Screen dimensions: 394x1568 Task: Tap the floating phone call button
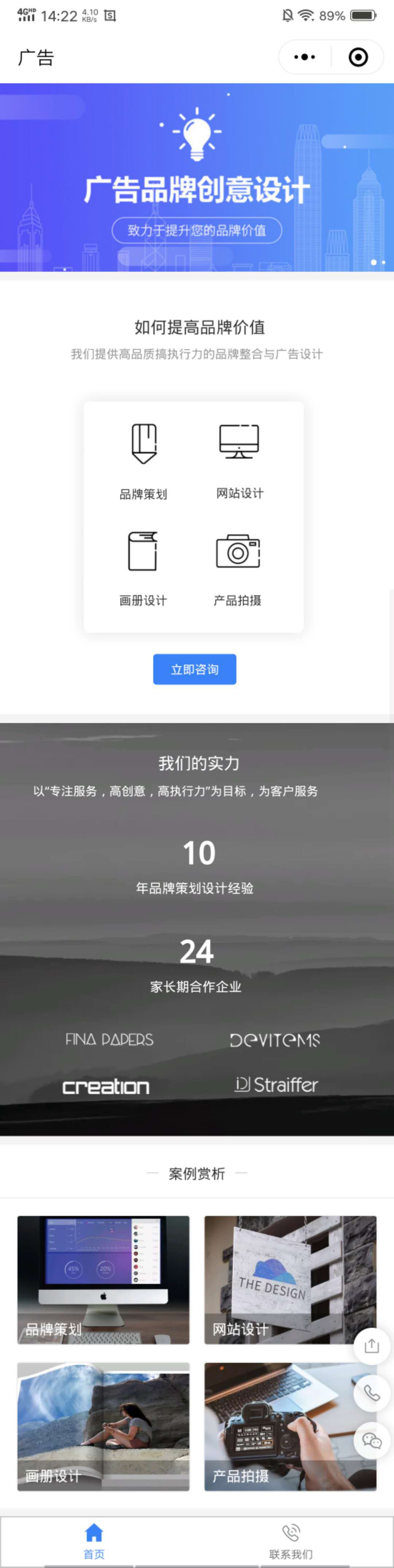(x=371, y=1393)
